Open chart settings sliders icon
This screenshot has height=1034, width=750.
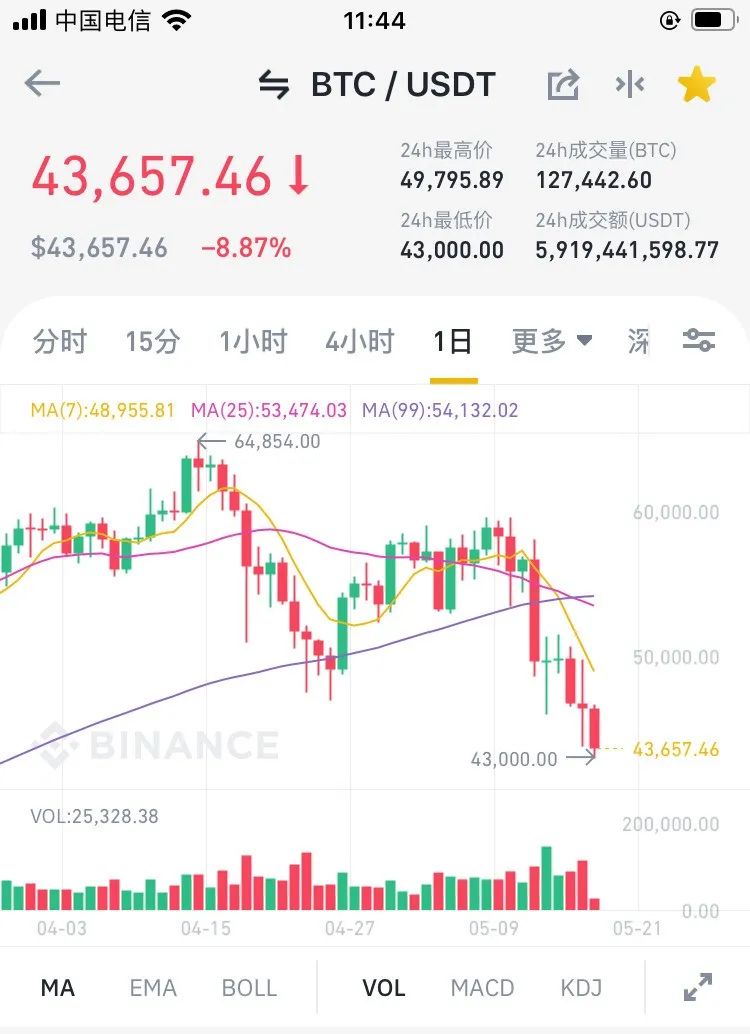tap(699, 341)
